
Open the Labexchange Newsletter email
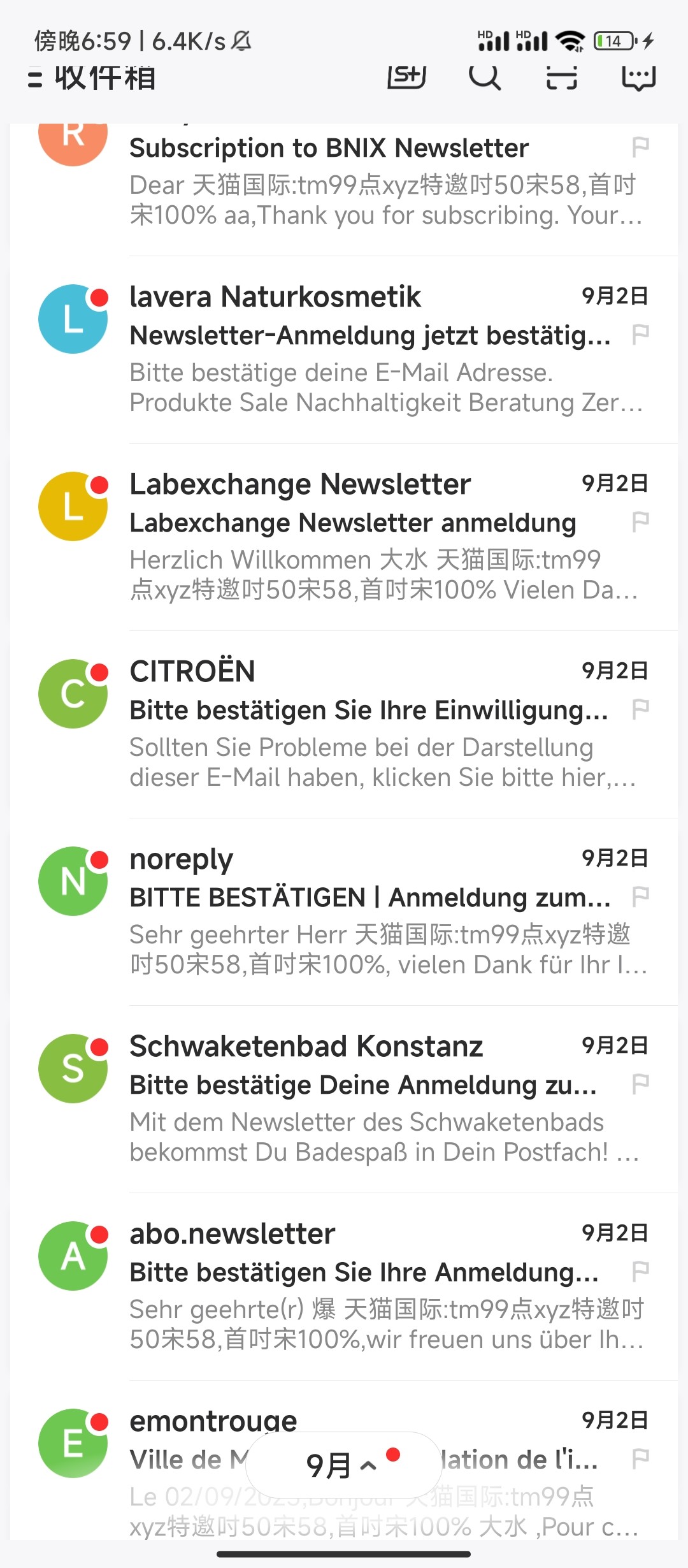[369, 537]
